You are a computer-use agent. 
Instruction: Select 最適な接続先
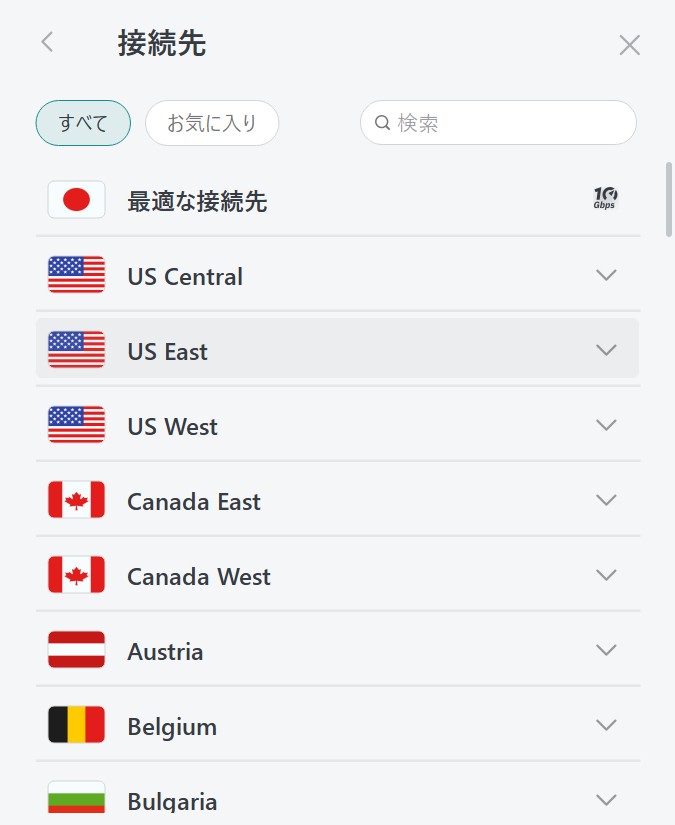197,201
